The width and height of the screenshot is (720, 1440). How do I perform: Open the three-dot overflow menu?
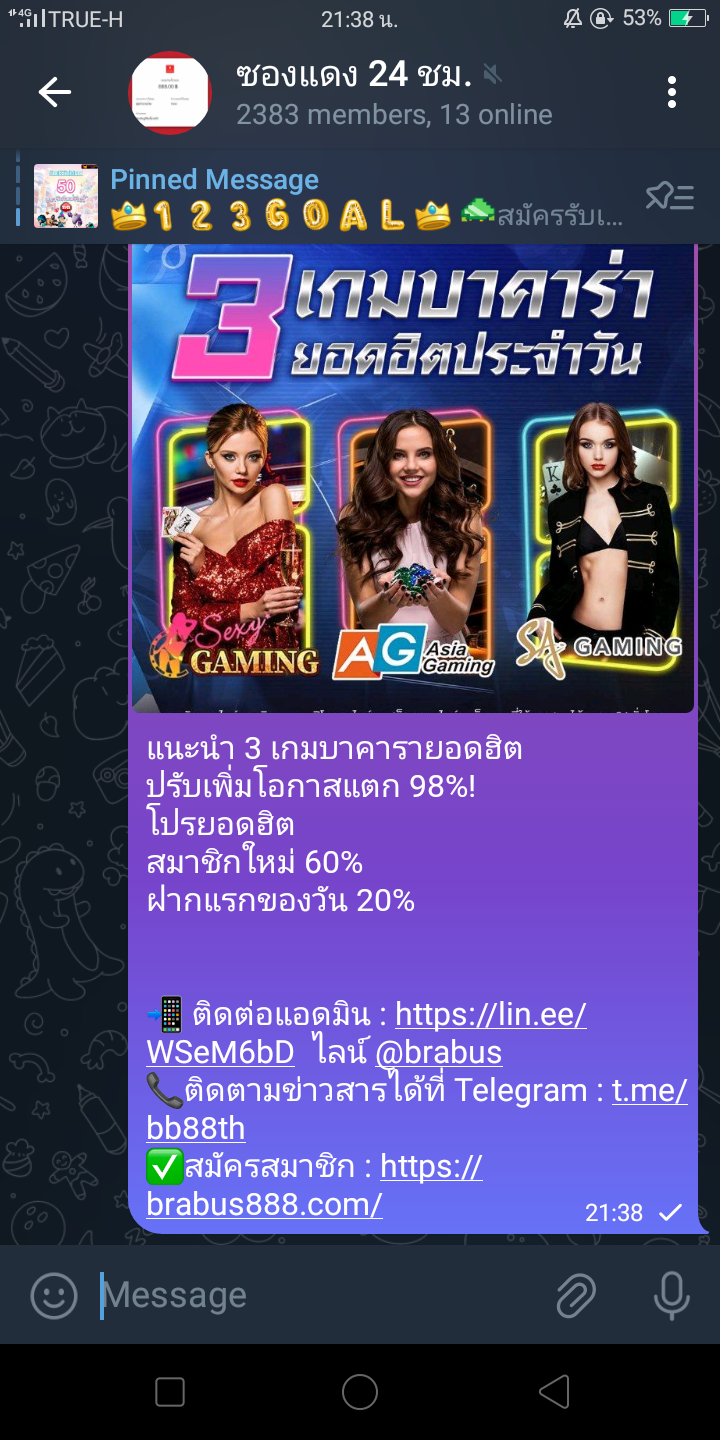672,93
